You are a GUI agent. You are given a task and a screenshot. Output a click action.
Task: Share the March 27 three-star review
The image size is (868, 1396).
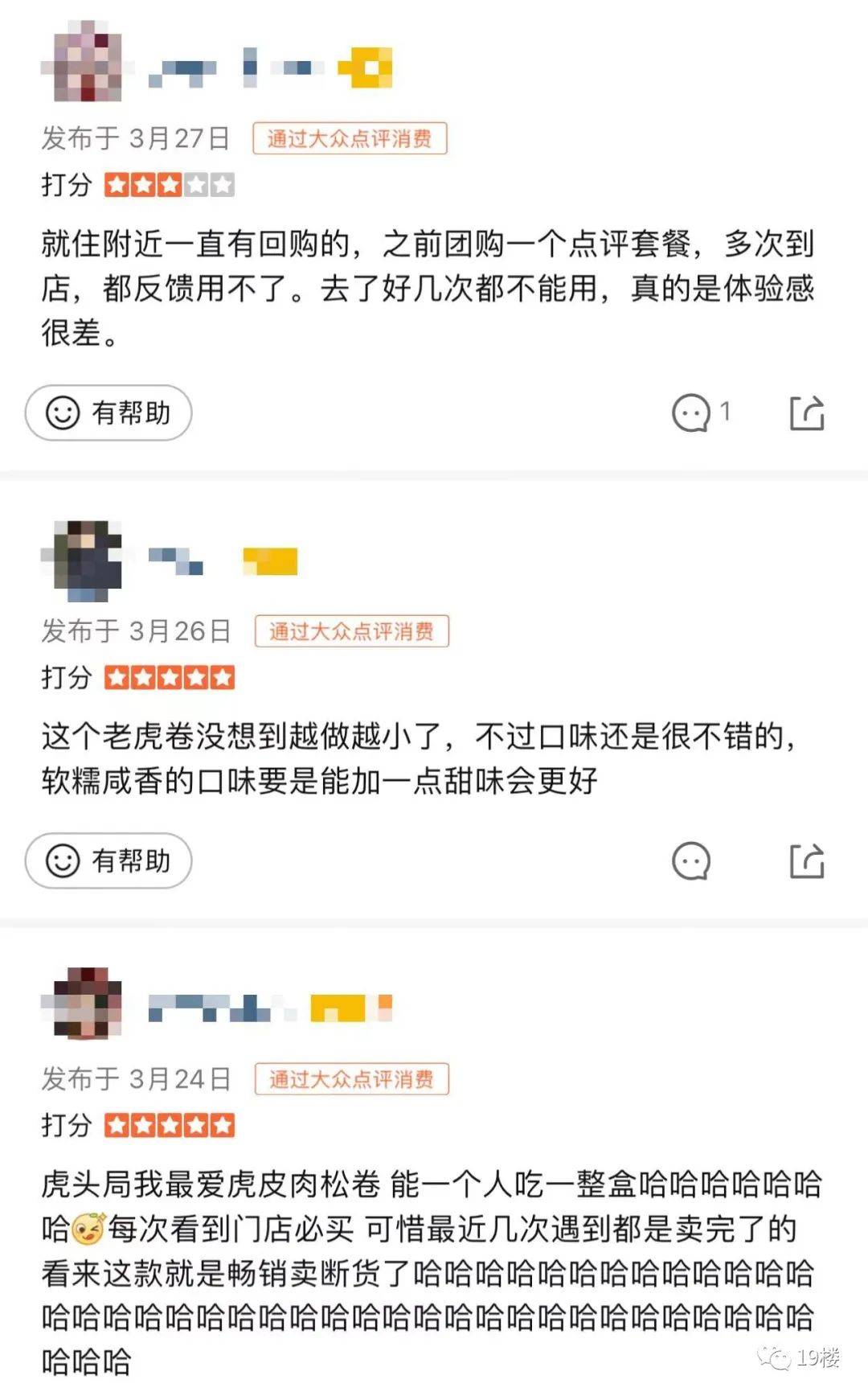pos(807,413)
